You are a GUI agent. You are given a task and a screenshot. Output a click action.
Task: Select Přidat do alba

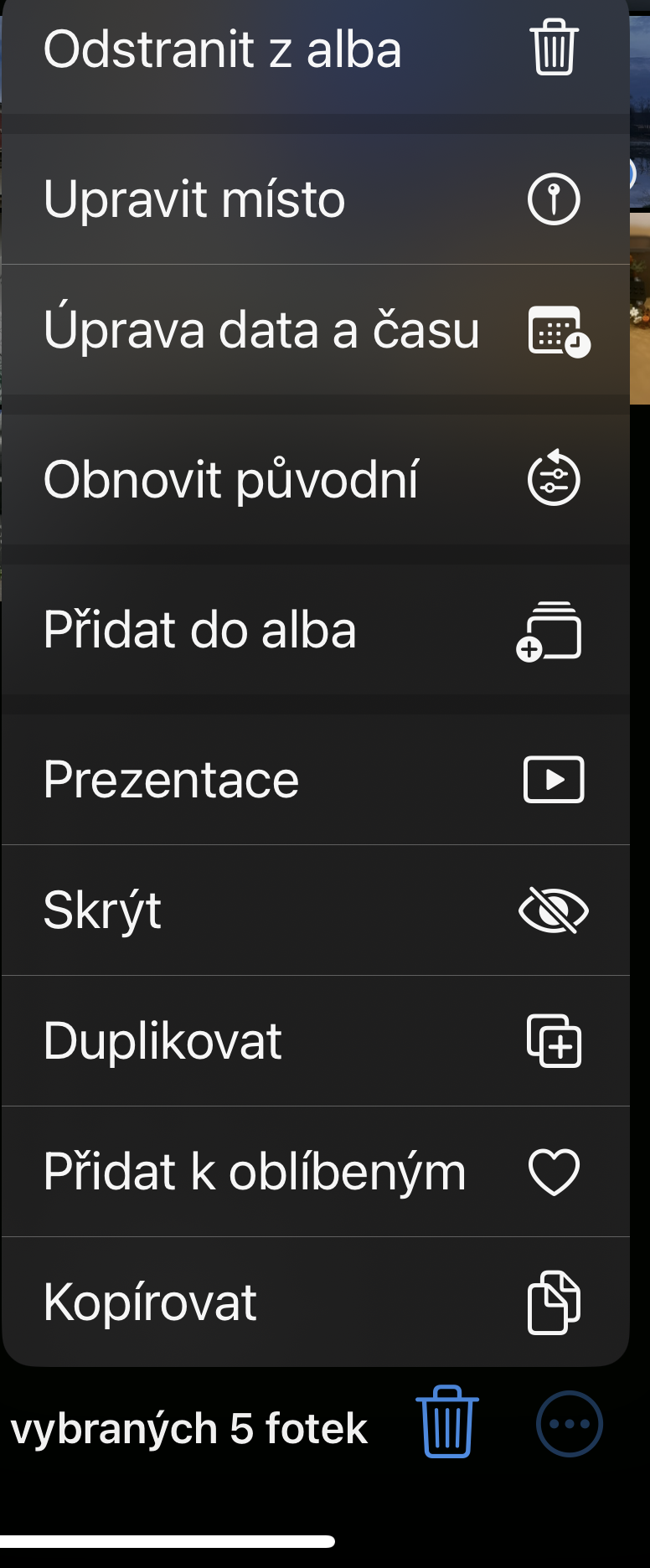click(x=315, y=630)
